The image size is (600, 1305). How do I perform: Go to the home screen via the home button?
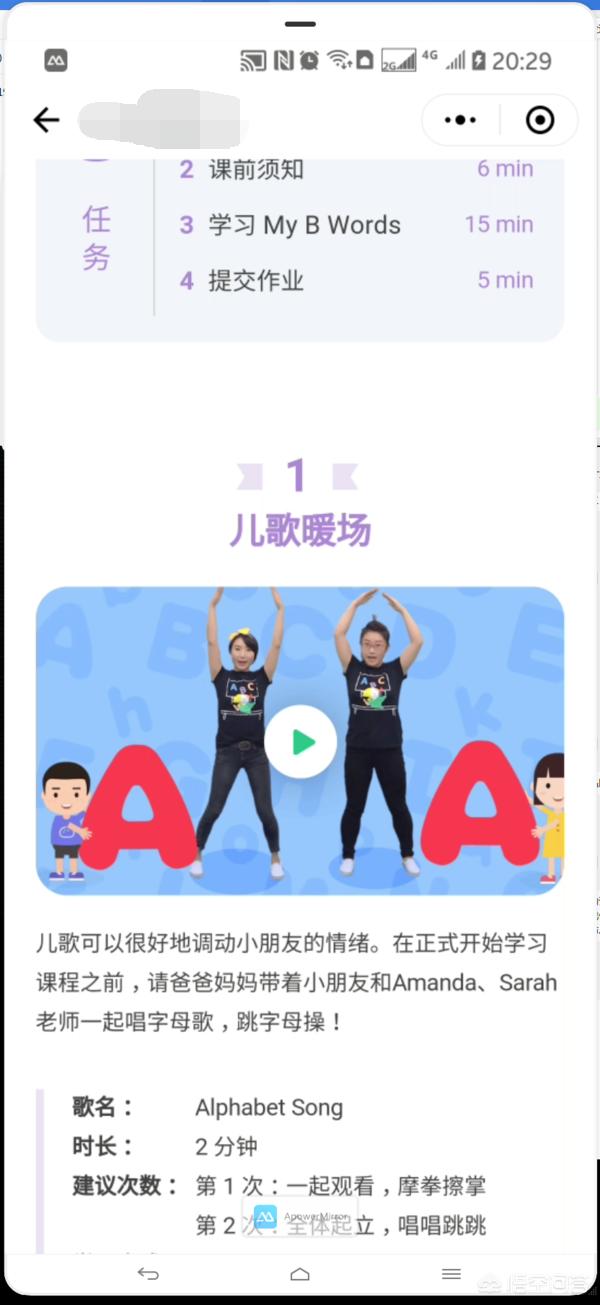coord(300,1273)
